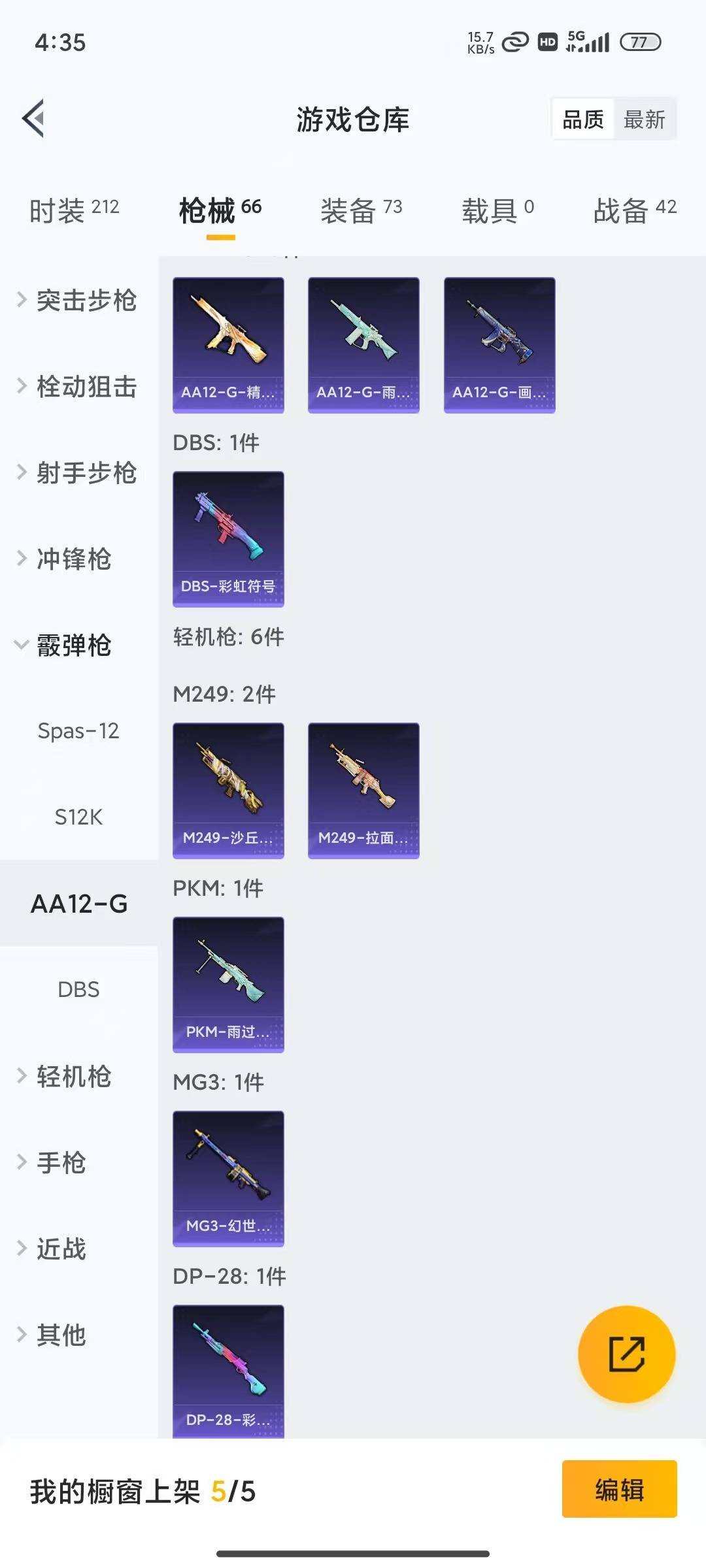Select the M249-沙丘 machine gun skin
This screenshot has width=706, height=1568.
tap(227, 789)
